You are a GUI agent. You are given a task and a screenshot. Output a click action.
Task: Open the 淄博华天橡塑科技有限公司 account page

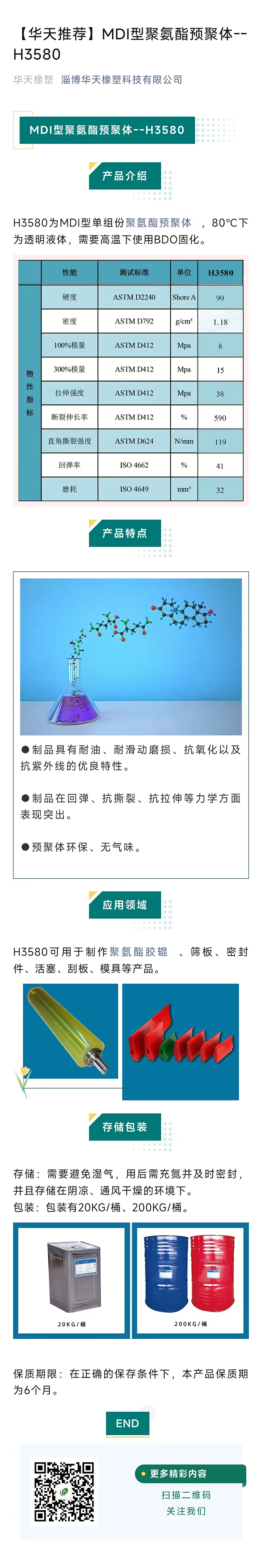(122, 80)
